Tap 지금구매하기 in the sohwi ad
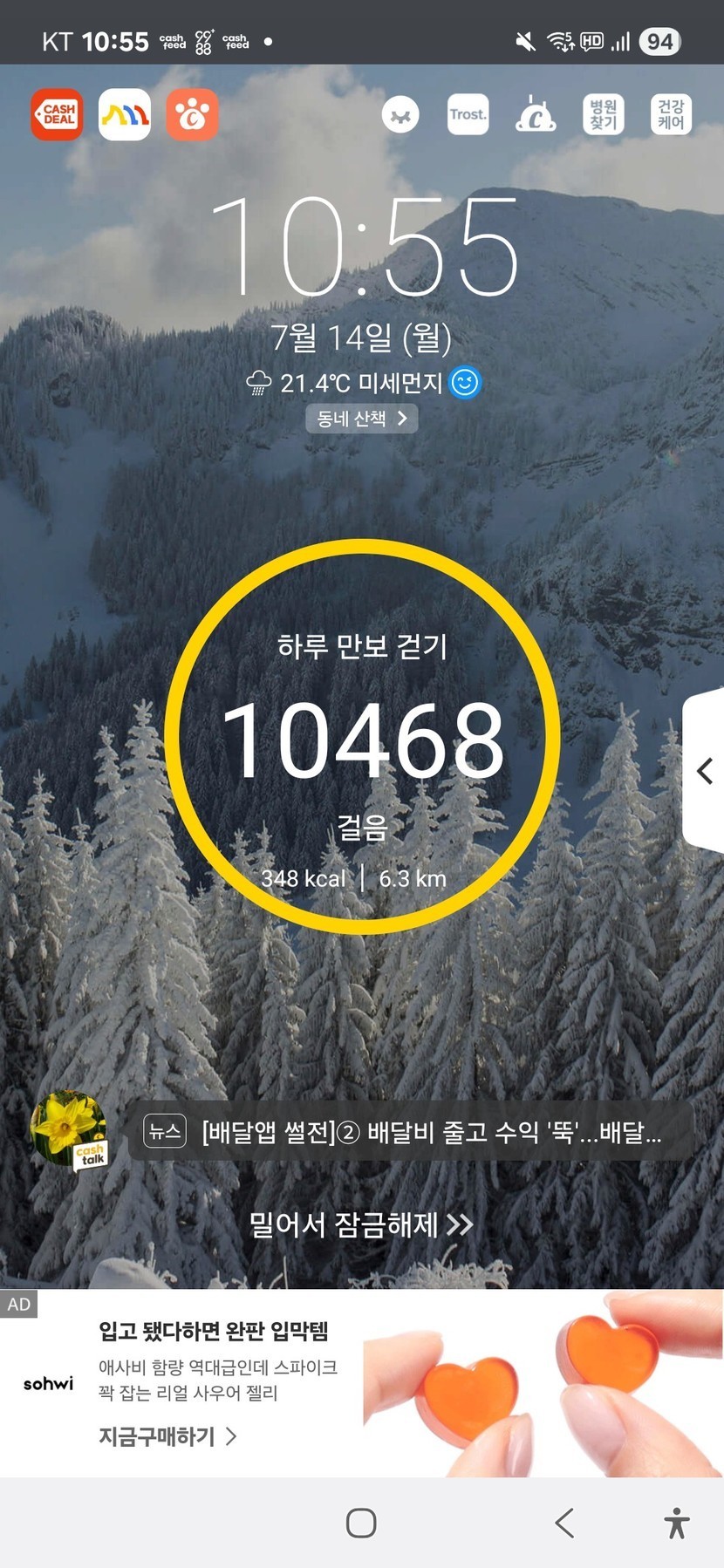 (167, 1436)
